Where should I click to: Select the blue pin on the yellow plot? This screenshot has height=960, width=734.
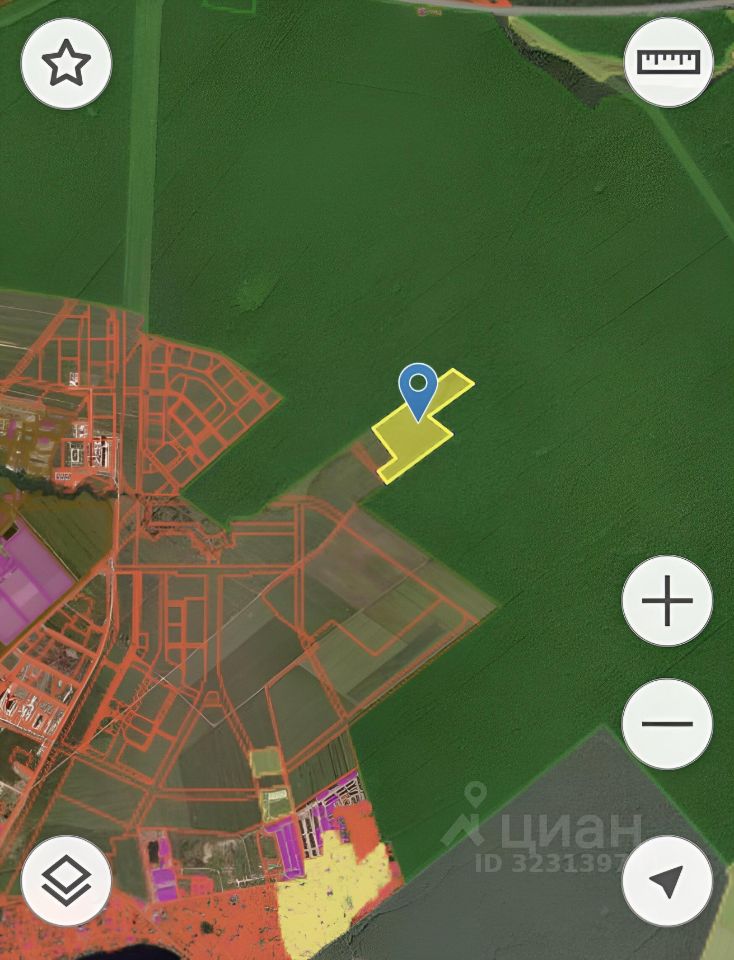(417, 388)
